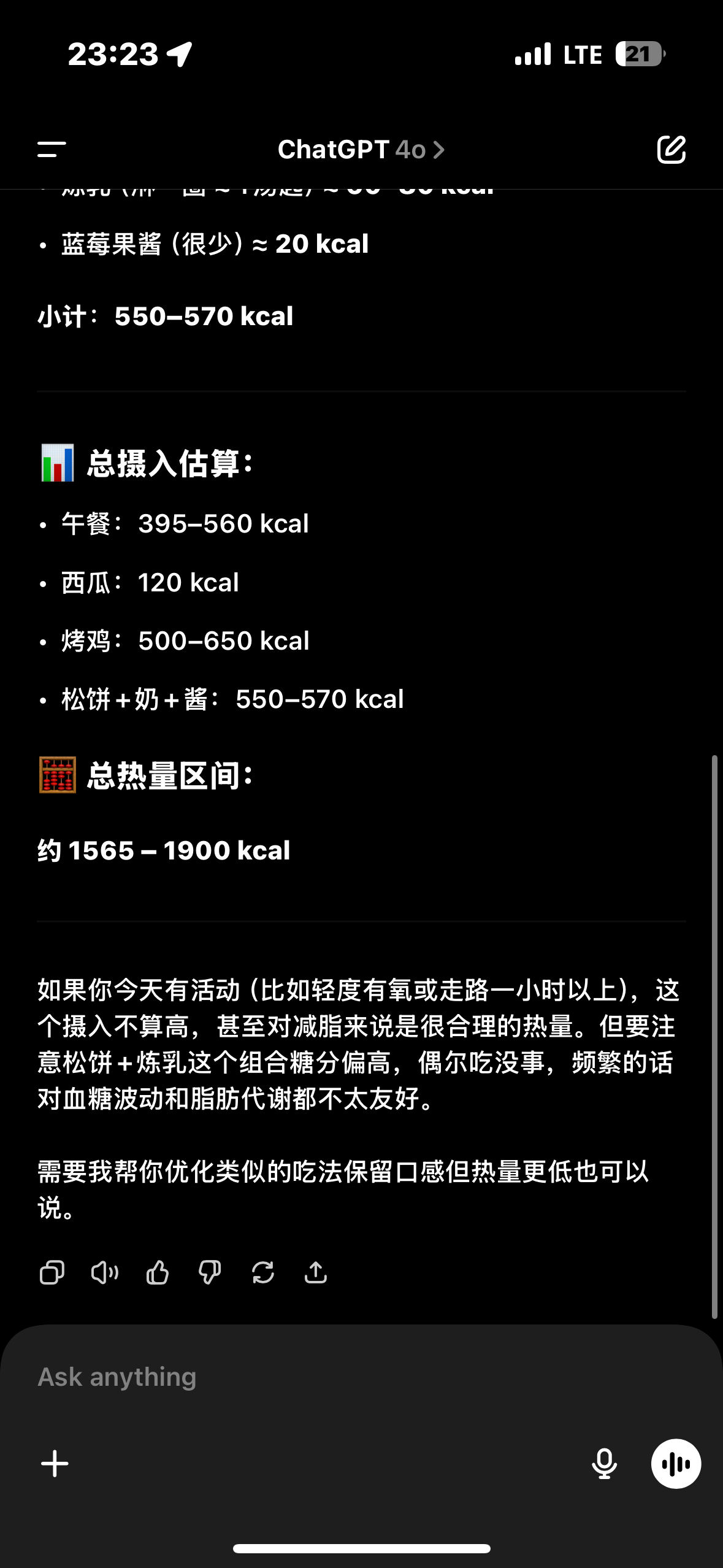Viewport: 723px width, 1568px height.
Task: Start dictation with the microphone
Action: point(604,1464)
